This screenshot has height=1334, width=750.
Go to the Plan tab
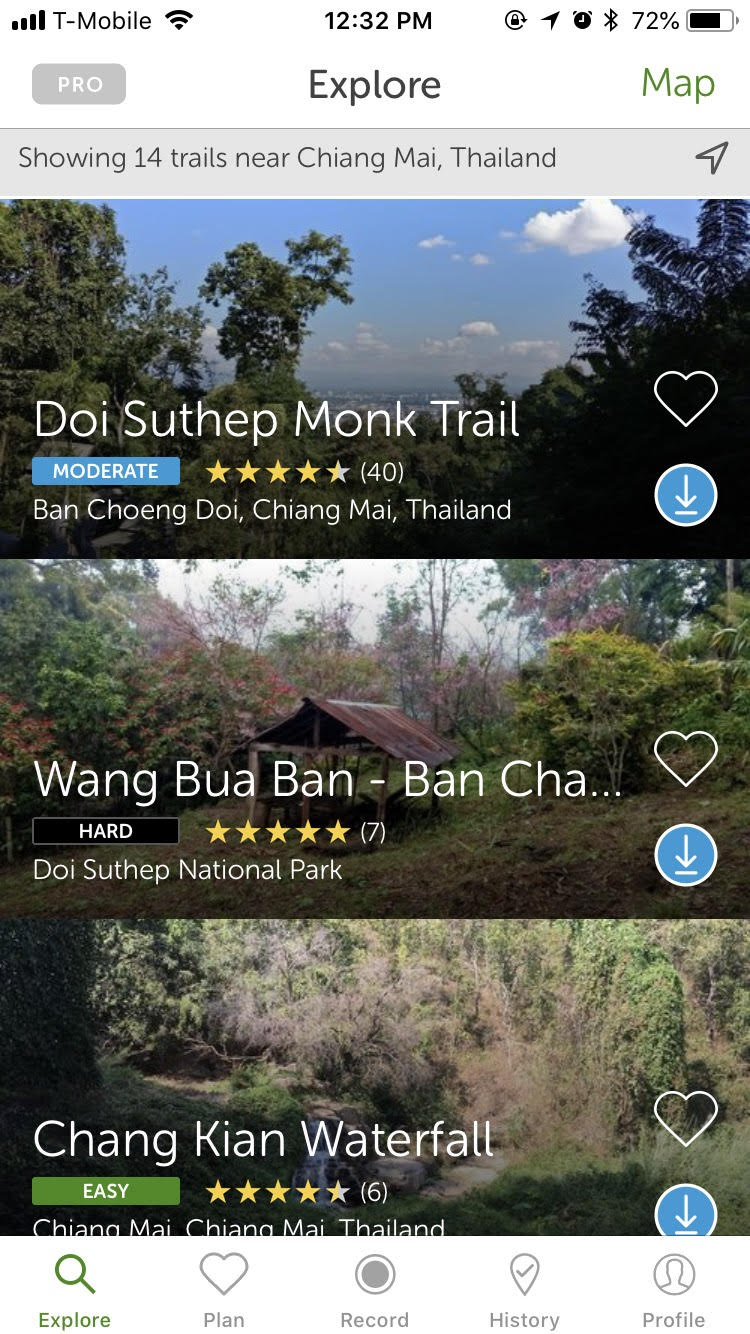point(224,1291)
